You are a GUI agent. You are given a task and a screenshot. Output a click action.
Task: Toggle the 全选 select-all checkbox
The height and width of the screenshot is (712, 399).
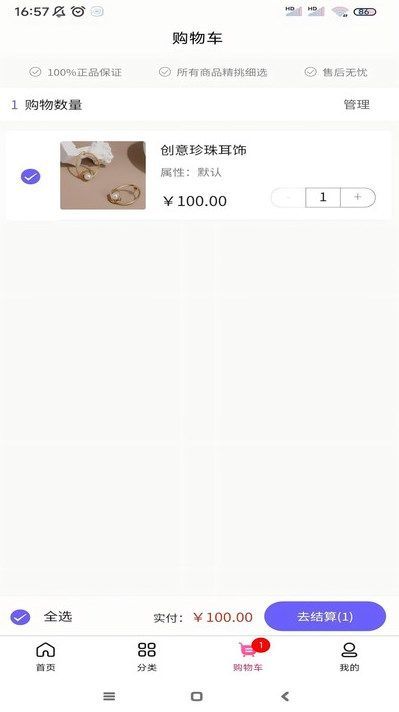coord(20,617)
